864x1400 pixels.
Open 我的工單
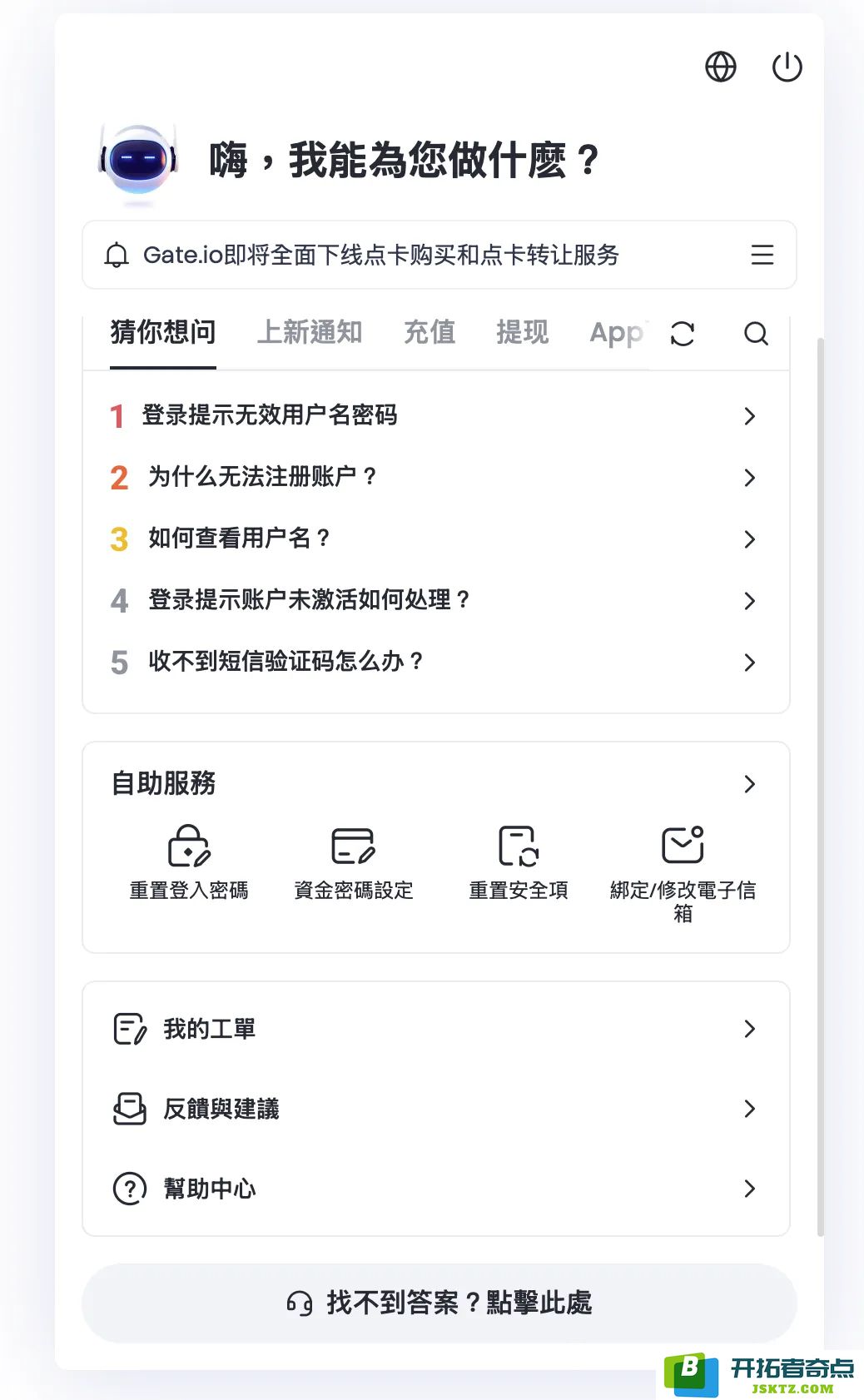click(x=436, y=1029)
